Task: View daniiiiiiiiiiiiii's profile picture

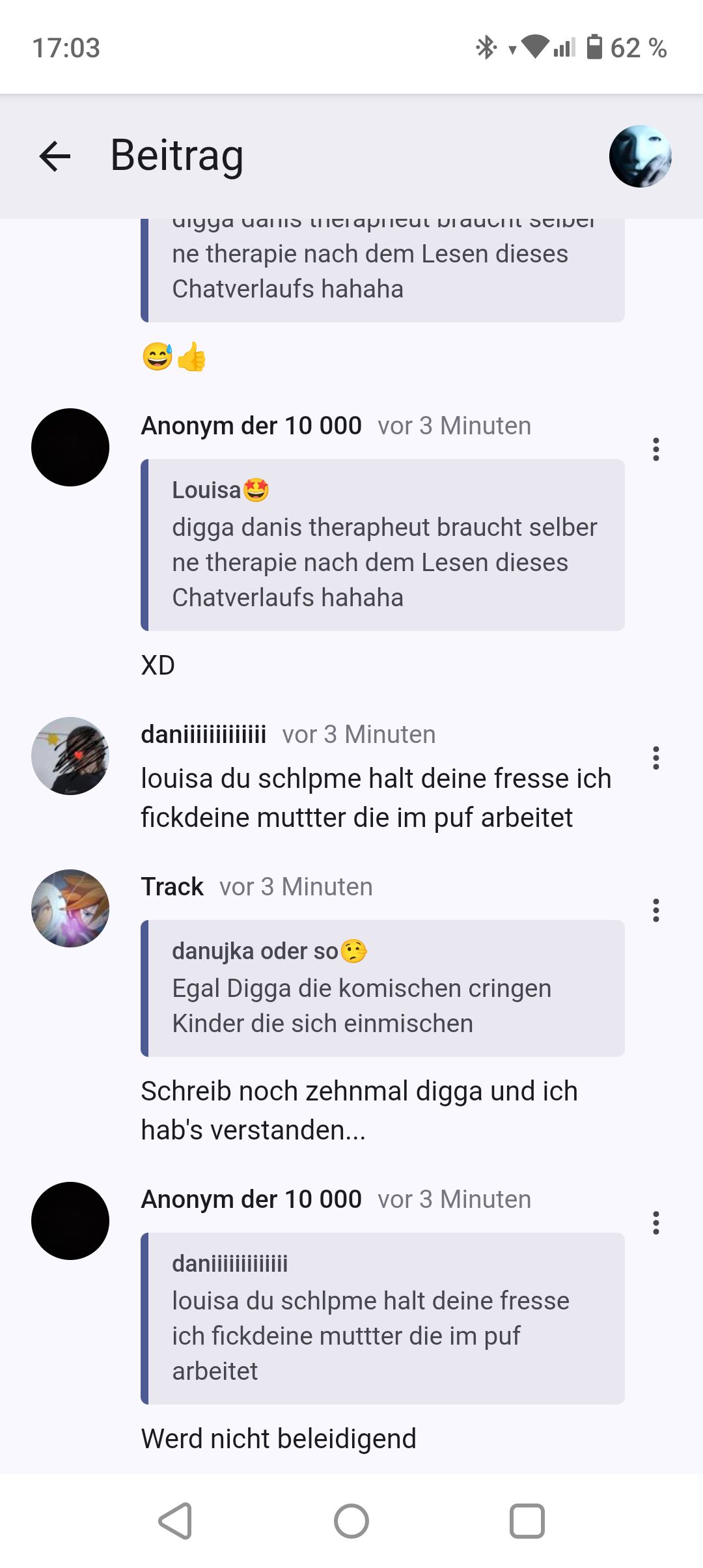Action: pyautogui.click(x=70, y=756)
